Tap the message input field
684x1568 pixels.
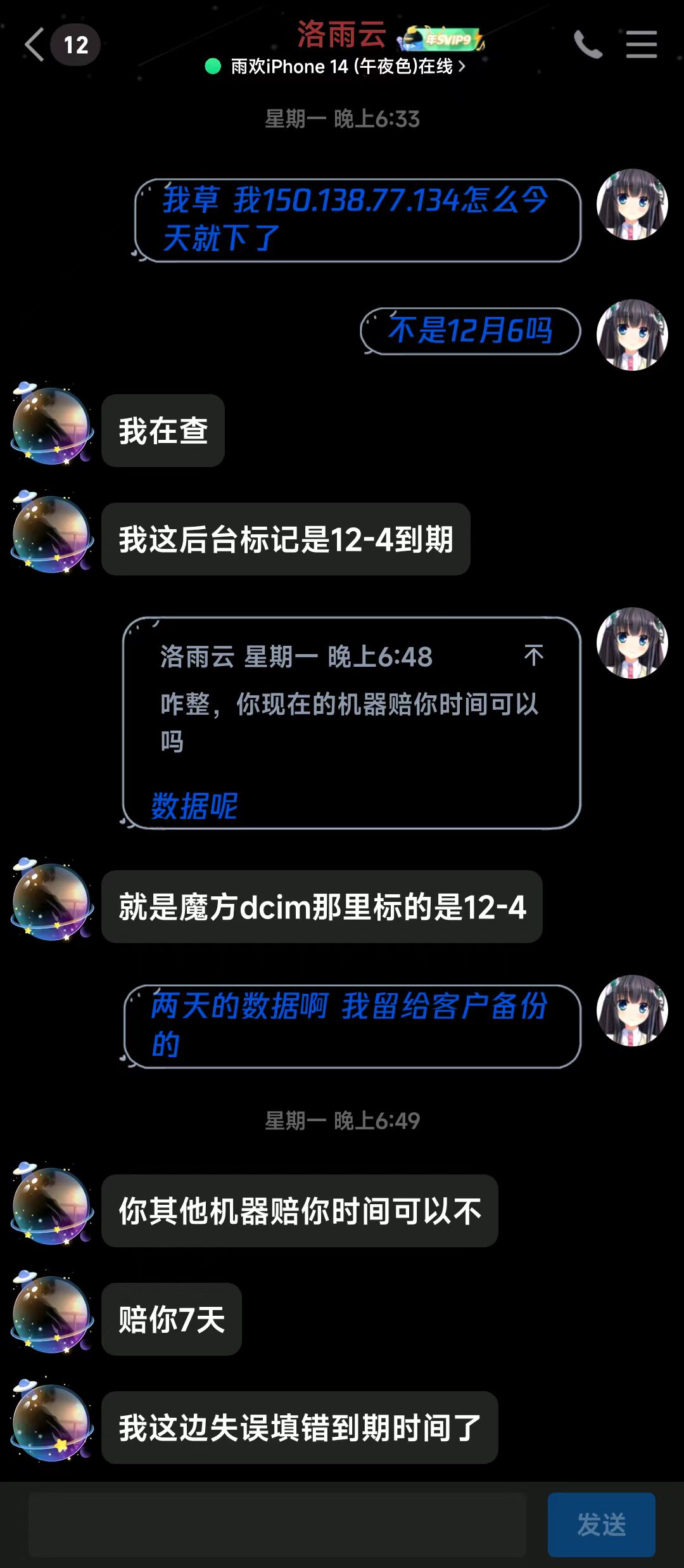pyautogui.click(x=277, y=1524)
